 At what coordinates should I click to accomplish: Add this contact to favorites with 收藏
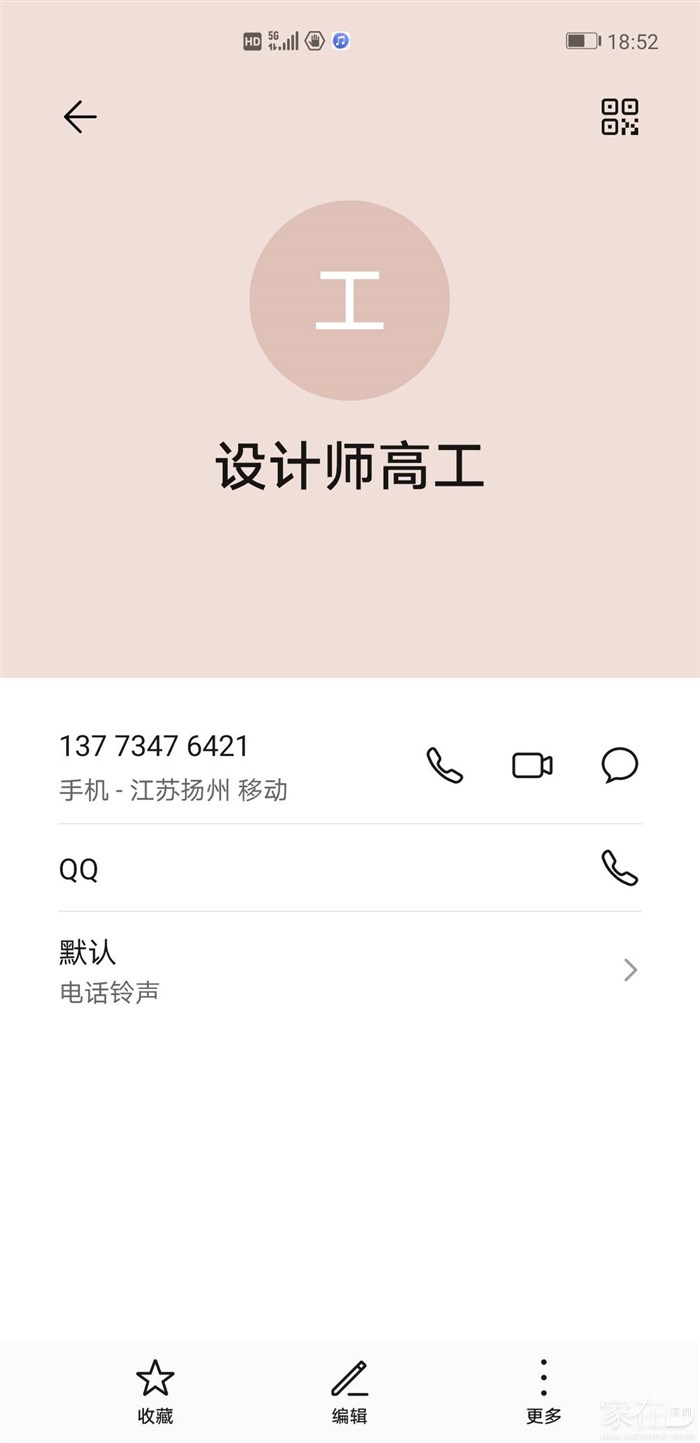[155, 1391]
